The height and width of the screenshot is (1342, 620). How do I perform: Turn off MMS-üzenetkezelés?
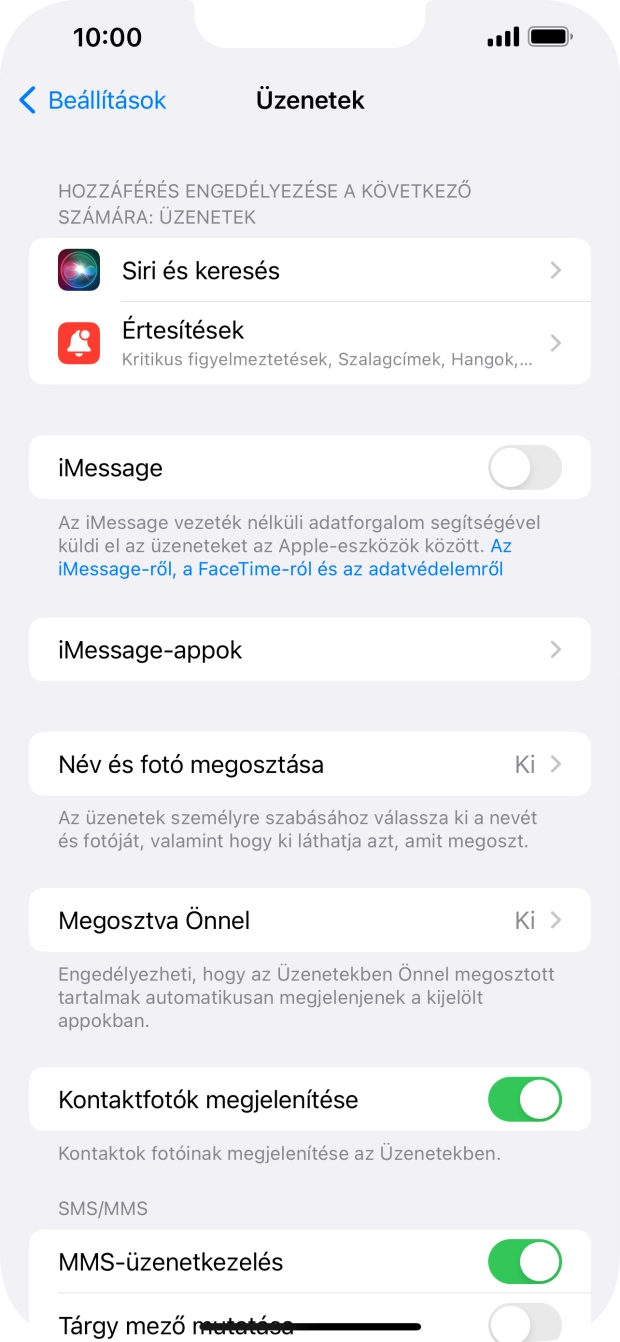[x=525, y=1261]
